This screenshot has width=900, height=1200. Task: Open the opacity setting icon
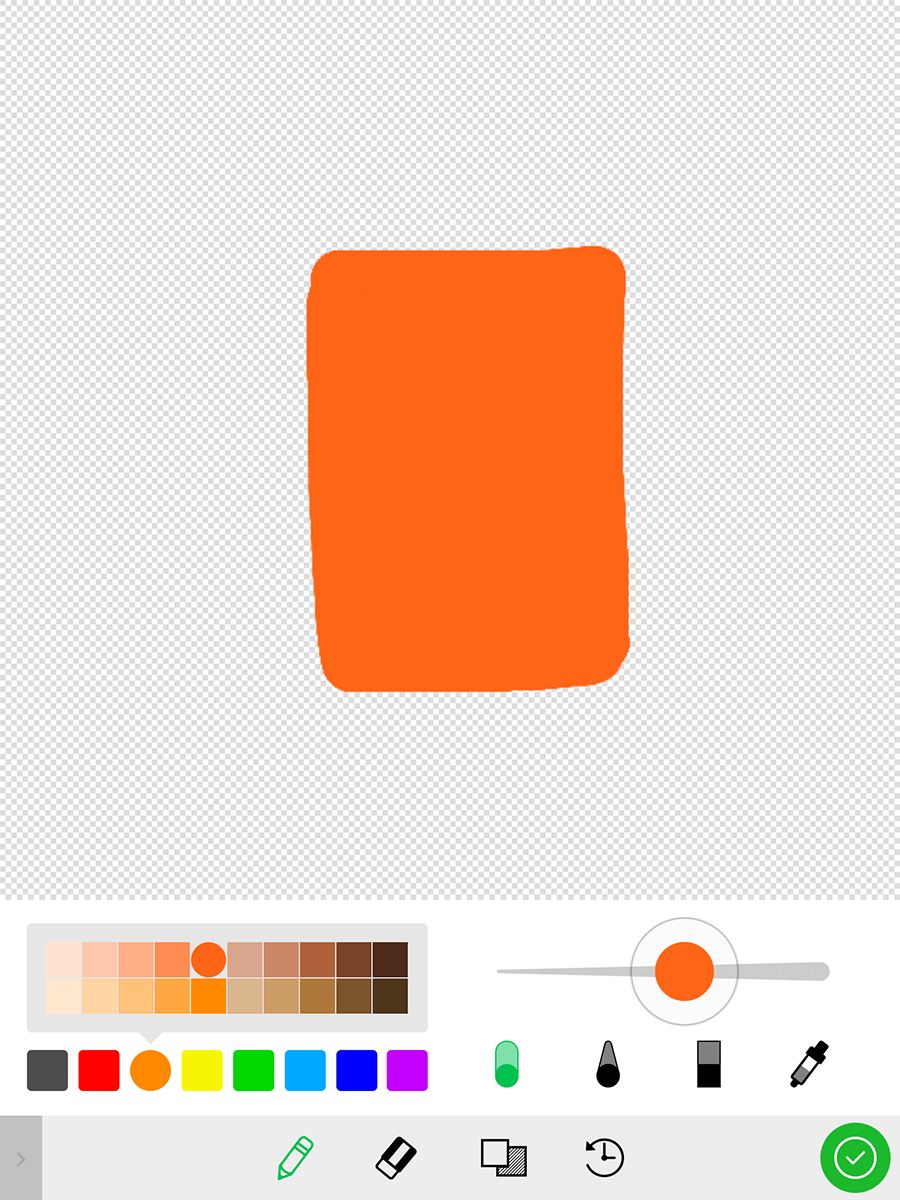708,1064
